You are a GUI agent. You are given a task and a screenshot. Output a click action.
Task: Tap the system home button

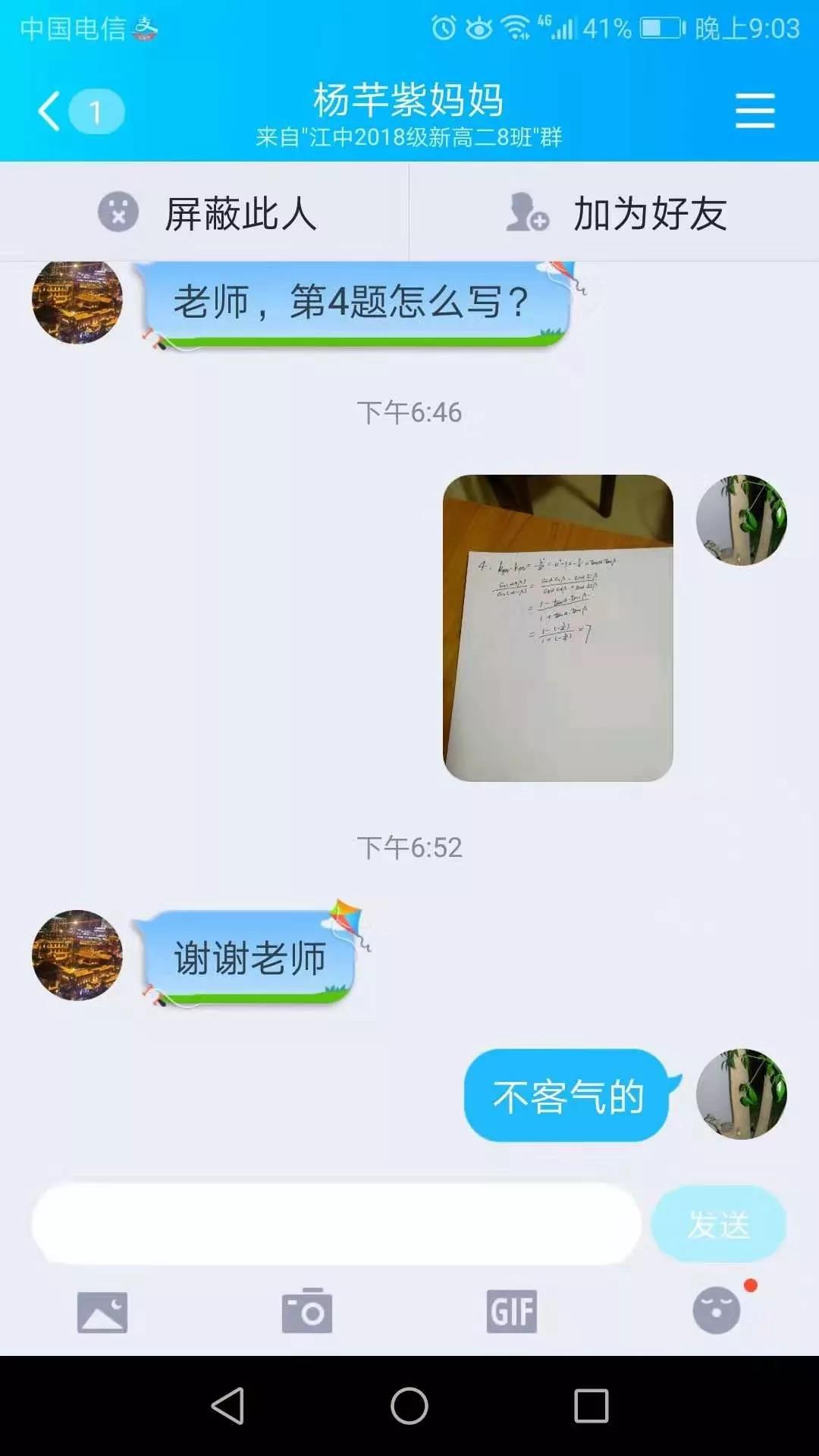pos(409,1406)
